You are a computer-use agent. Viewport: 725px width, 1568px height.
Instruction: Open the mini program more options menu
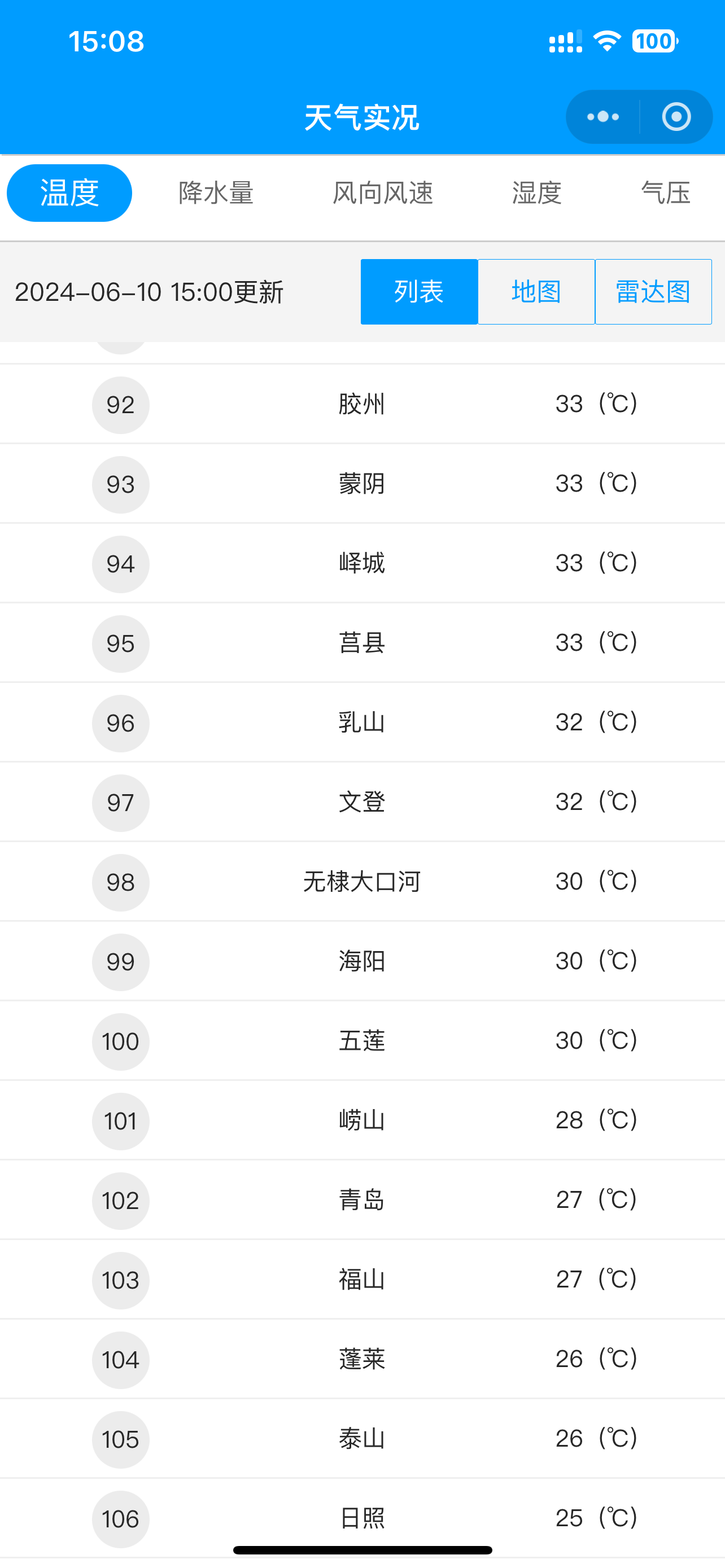coord(602,117)
